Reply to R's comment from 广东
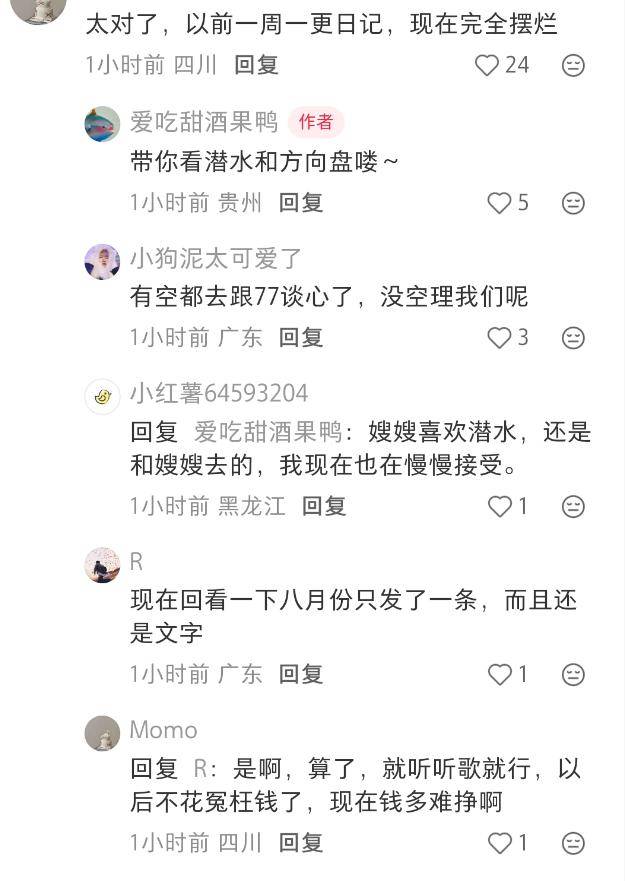 tap(300, 675)
